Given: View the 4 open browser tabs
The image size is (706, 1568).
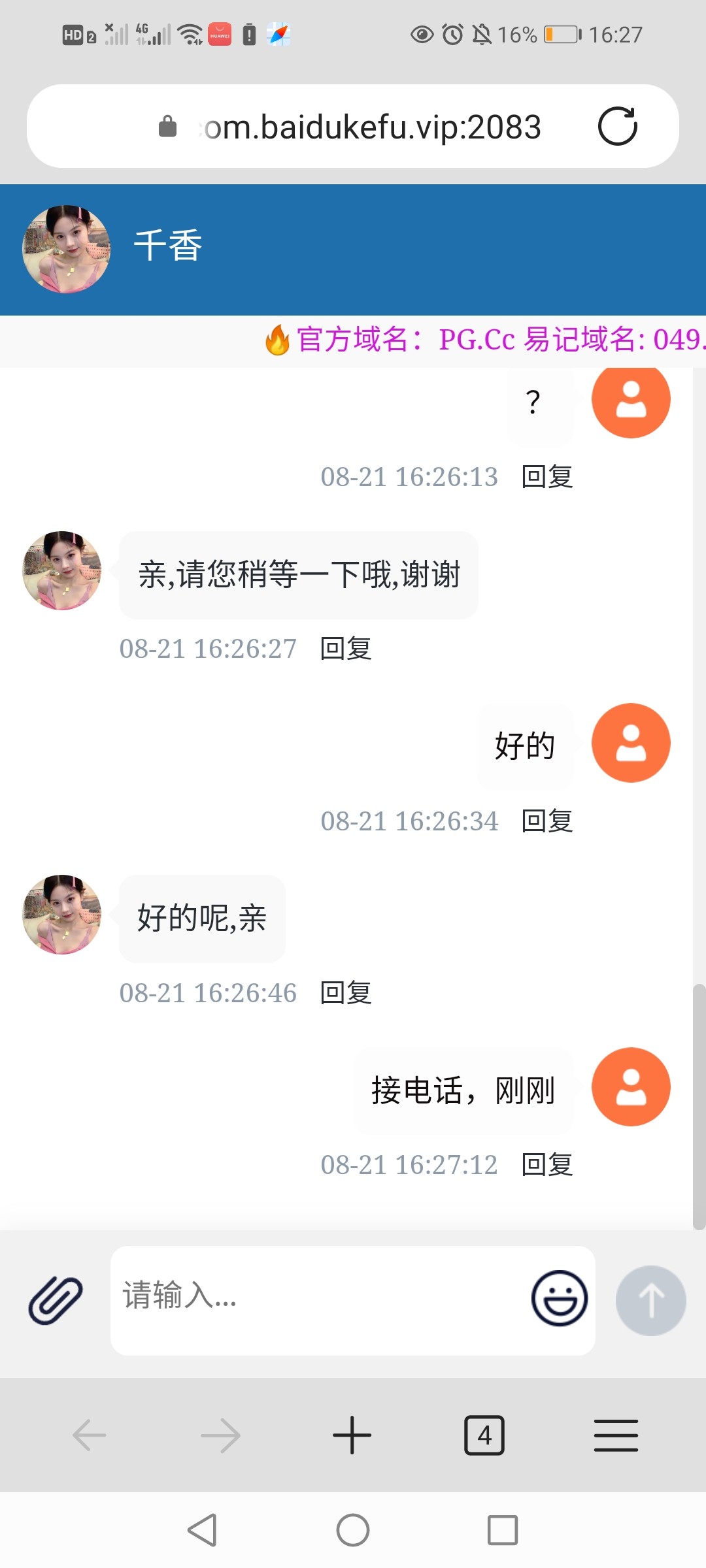Looking at the screenshot, I should click(x=484, y=1435).
